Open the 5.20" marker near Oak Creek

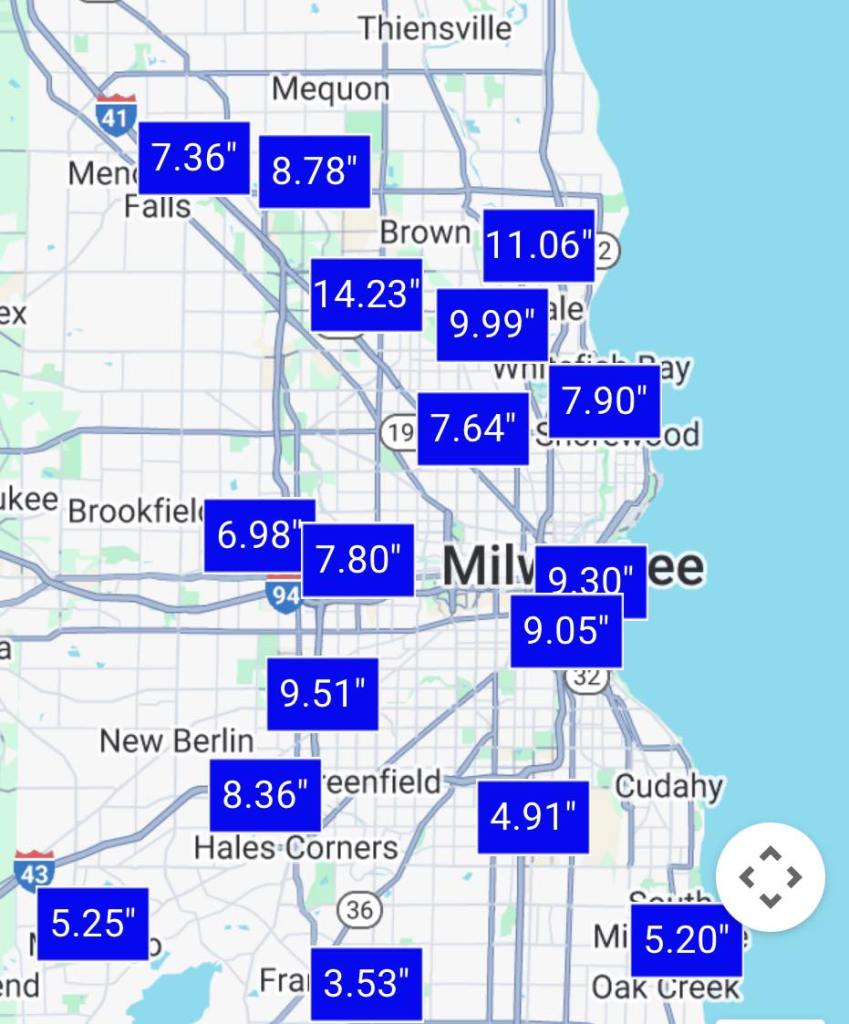click(686, 940)
